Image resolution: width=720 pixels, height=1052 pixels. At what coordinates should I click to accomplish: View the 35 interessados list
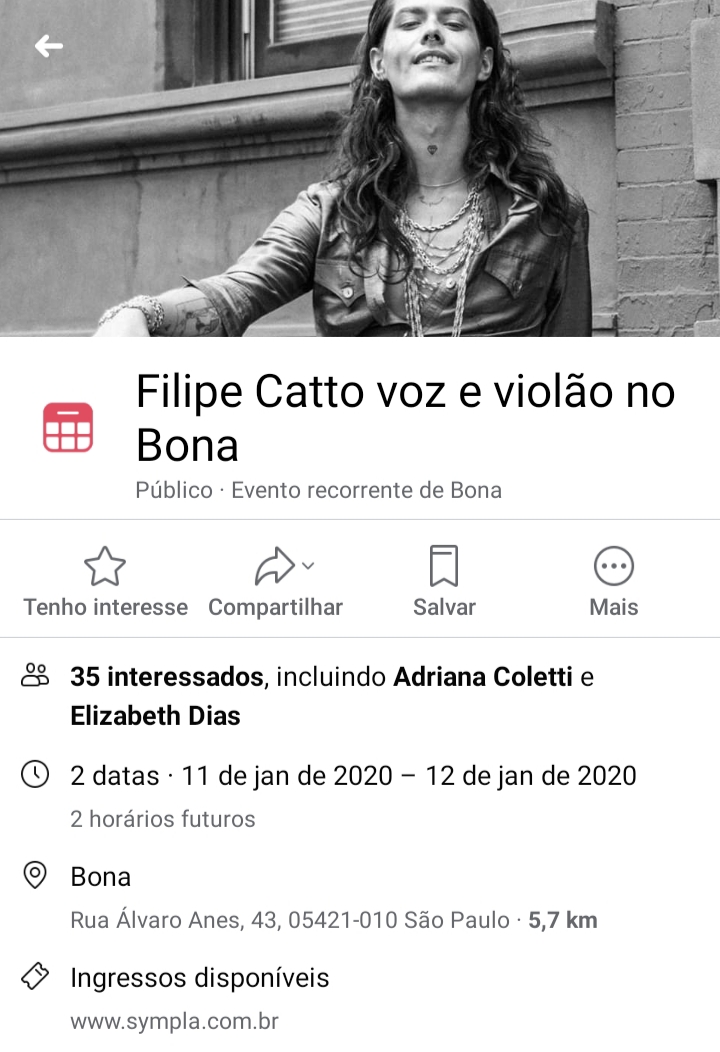point(166,678)
